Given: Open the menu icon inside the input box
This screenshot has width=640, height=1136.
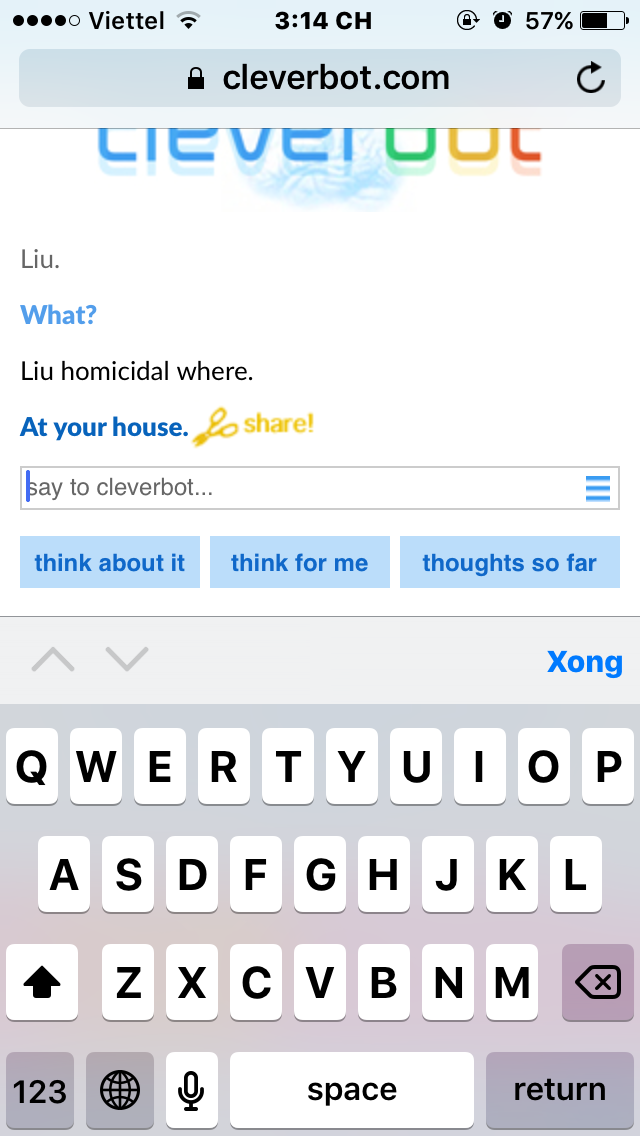Looking at the screenshot, I should pos(598,488).
